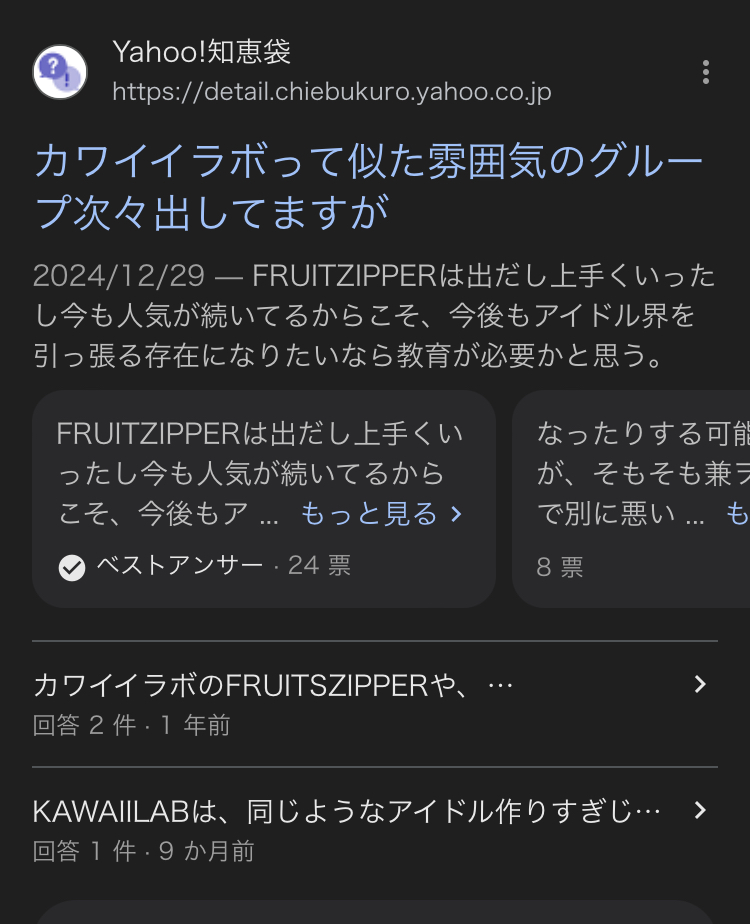750x924 pixels.
Task: Open the related question KAWAIILABは、同じようなアイドル
Action: click(x=370, y=829)
